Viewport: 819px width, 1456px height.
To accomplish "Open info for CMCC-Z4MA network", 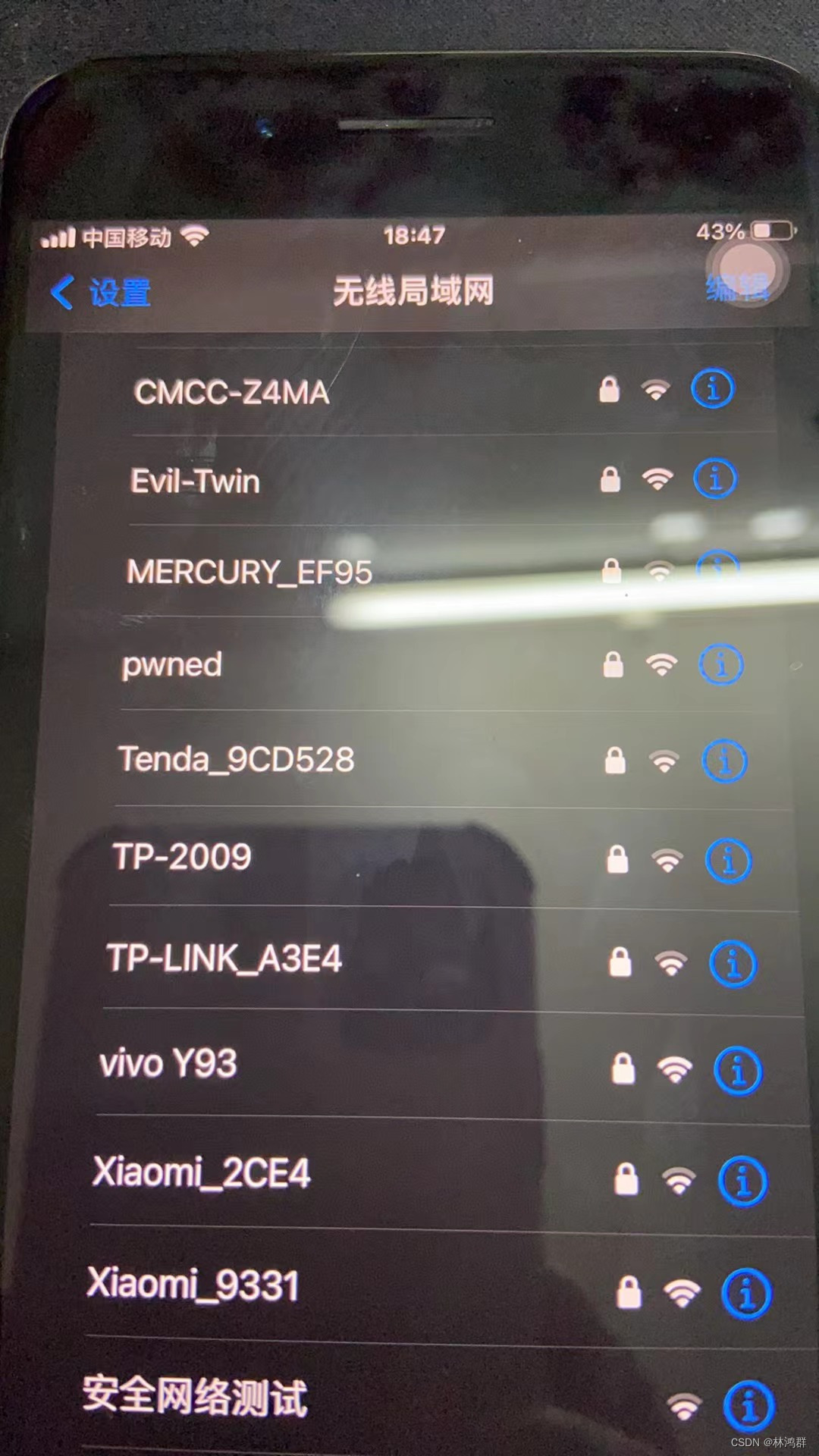I will coord(713,388).
